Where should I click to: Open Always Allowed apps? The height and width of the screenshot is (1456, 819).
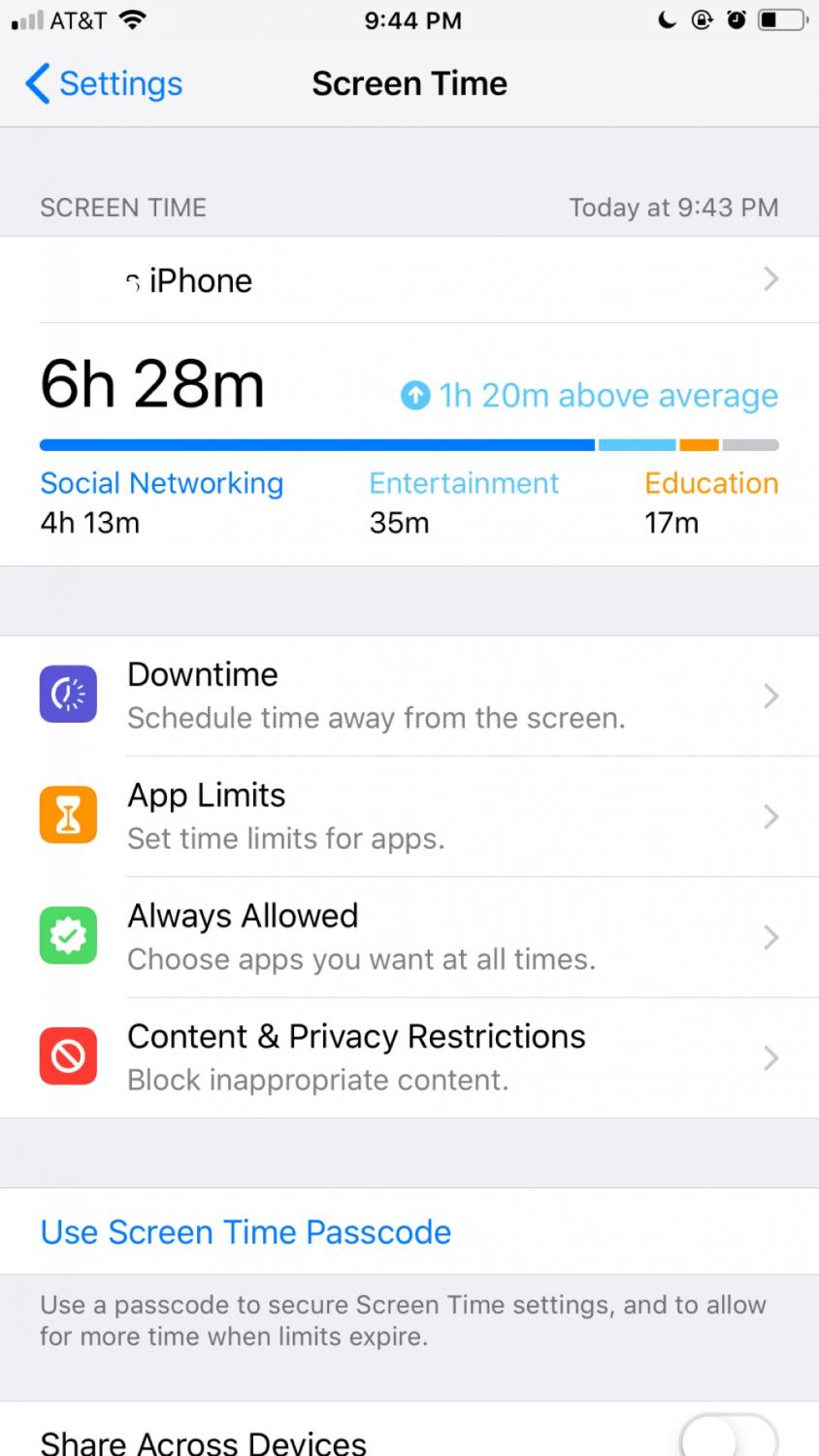[x=409, y=937]
